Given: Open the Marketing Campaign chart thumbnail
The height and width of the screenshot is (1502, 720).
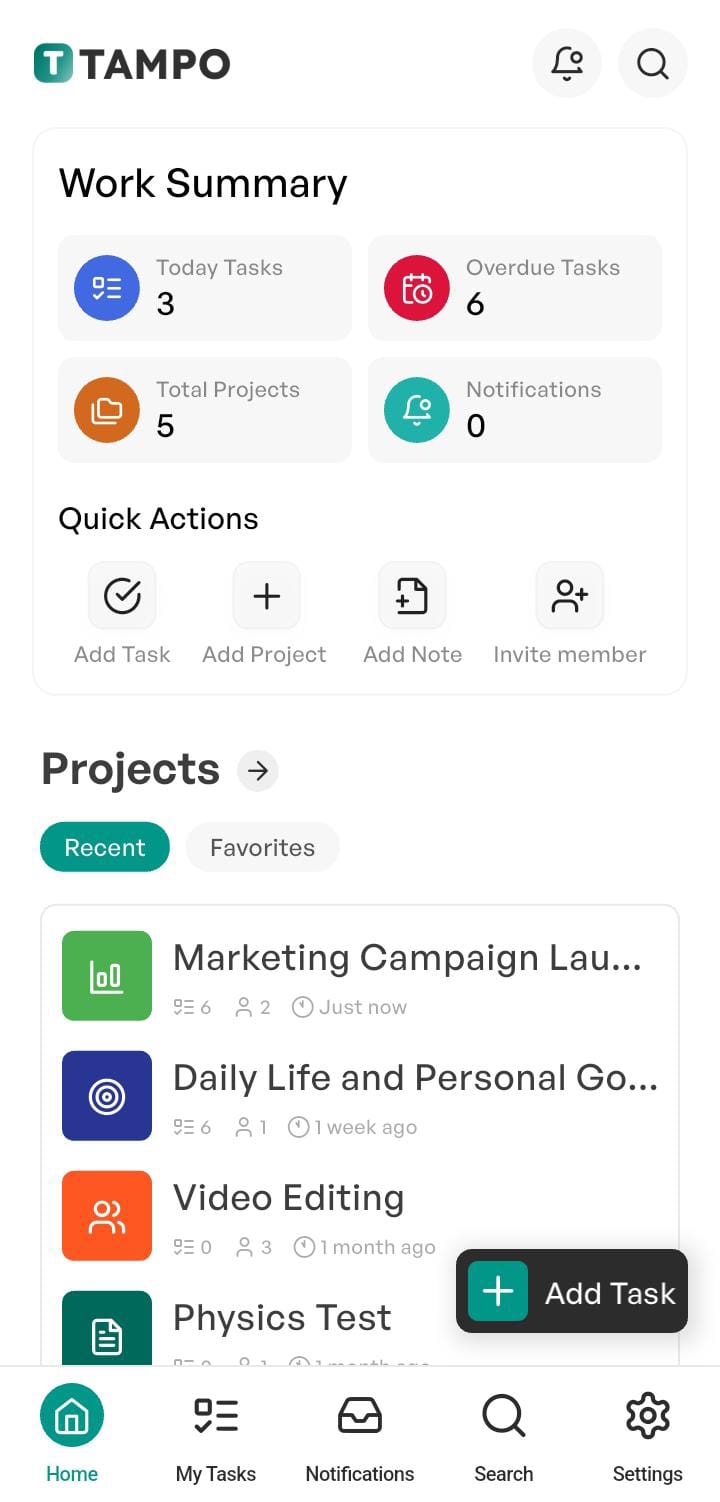Looking at the screenshot, I should [x=106, y=975].
